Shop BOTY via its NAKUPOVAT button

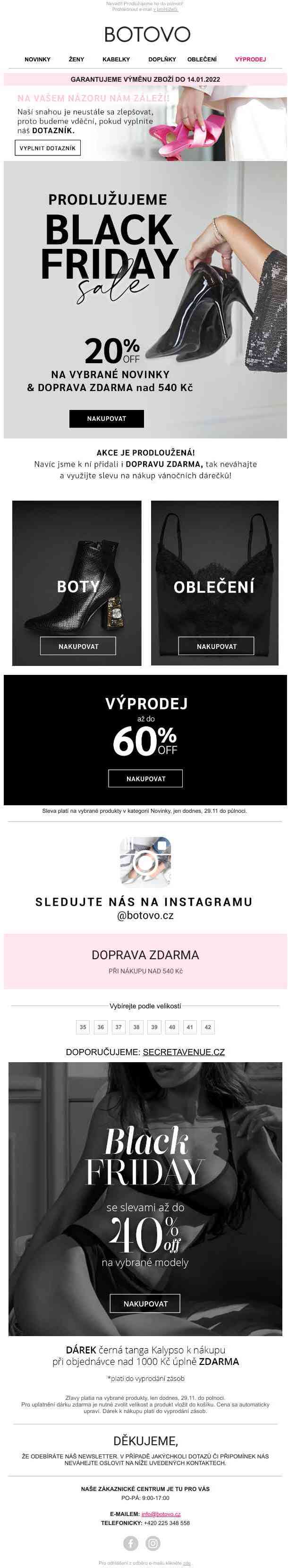(78, 646)
